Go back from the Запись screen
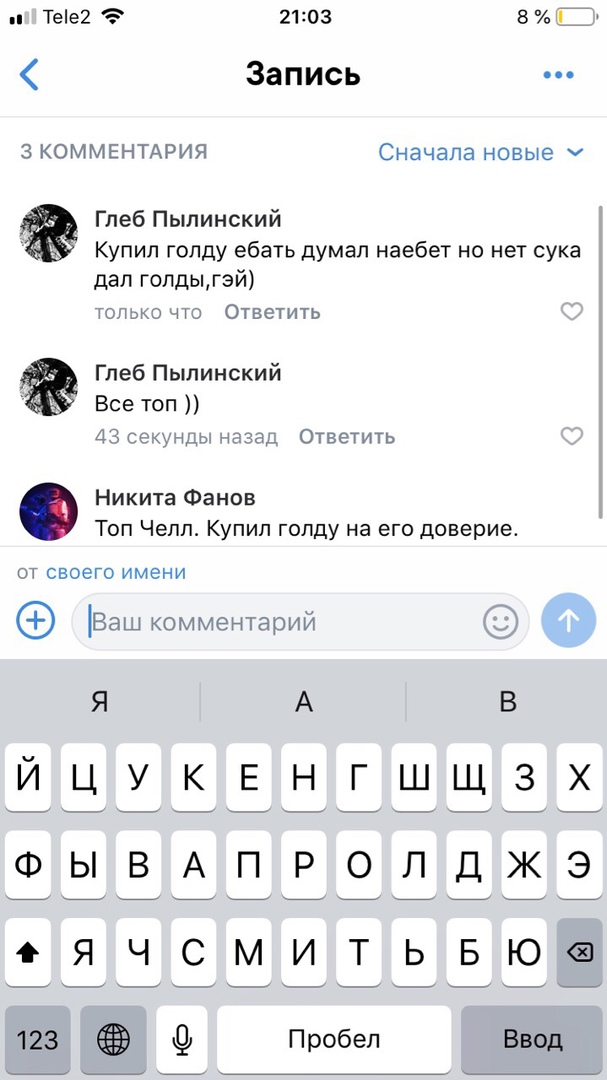Screen dimensions: 607x1080 tap(30, 75)
